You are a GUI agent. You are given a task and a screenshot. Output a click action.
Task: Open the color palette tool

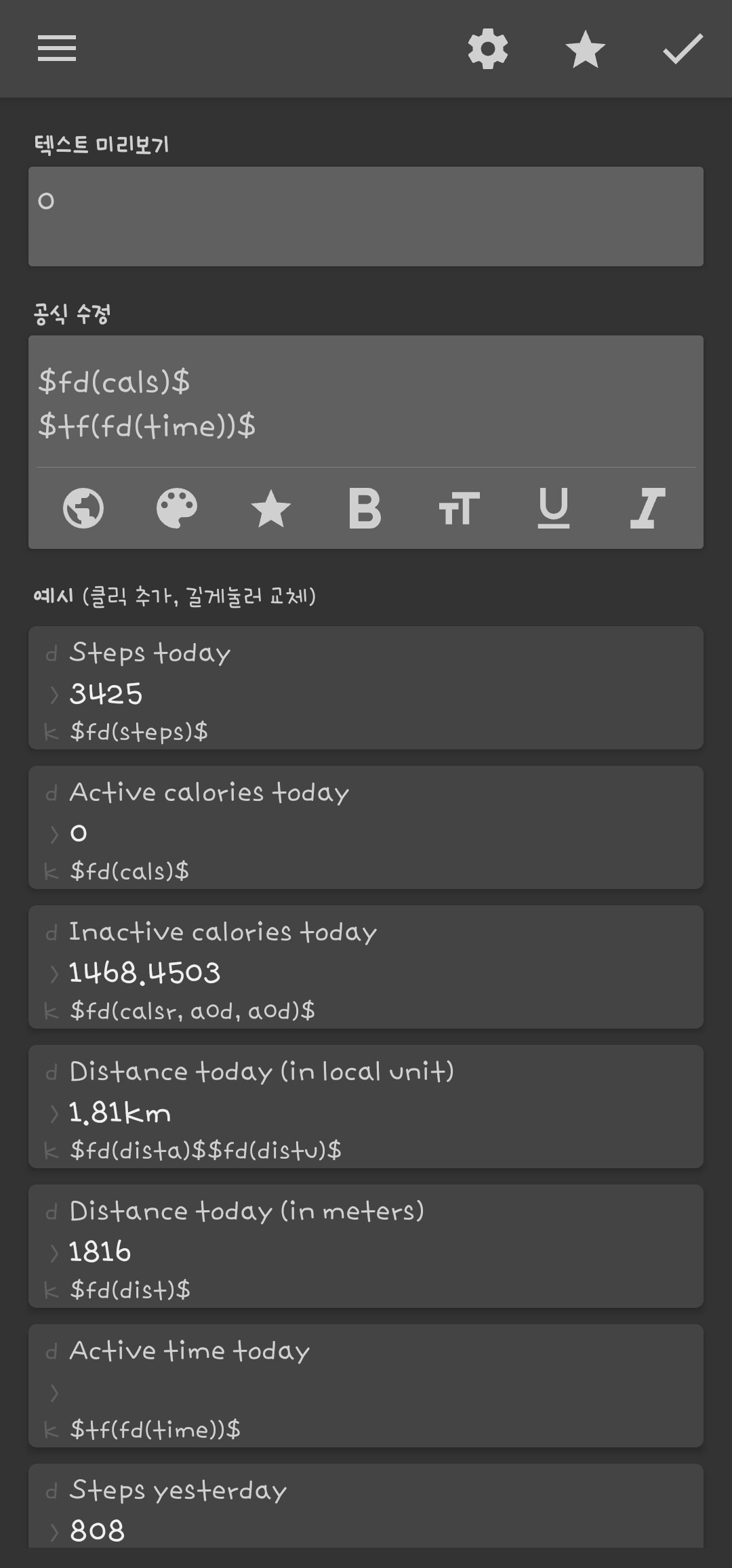[177, 508]
